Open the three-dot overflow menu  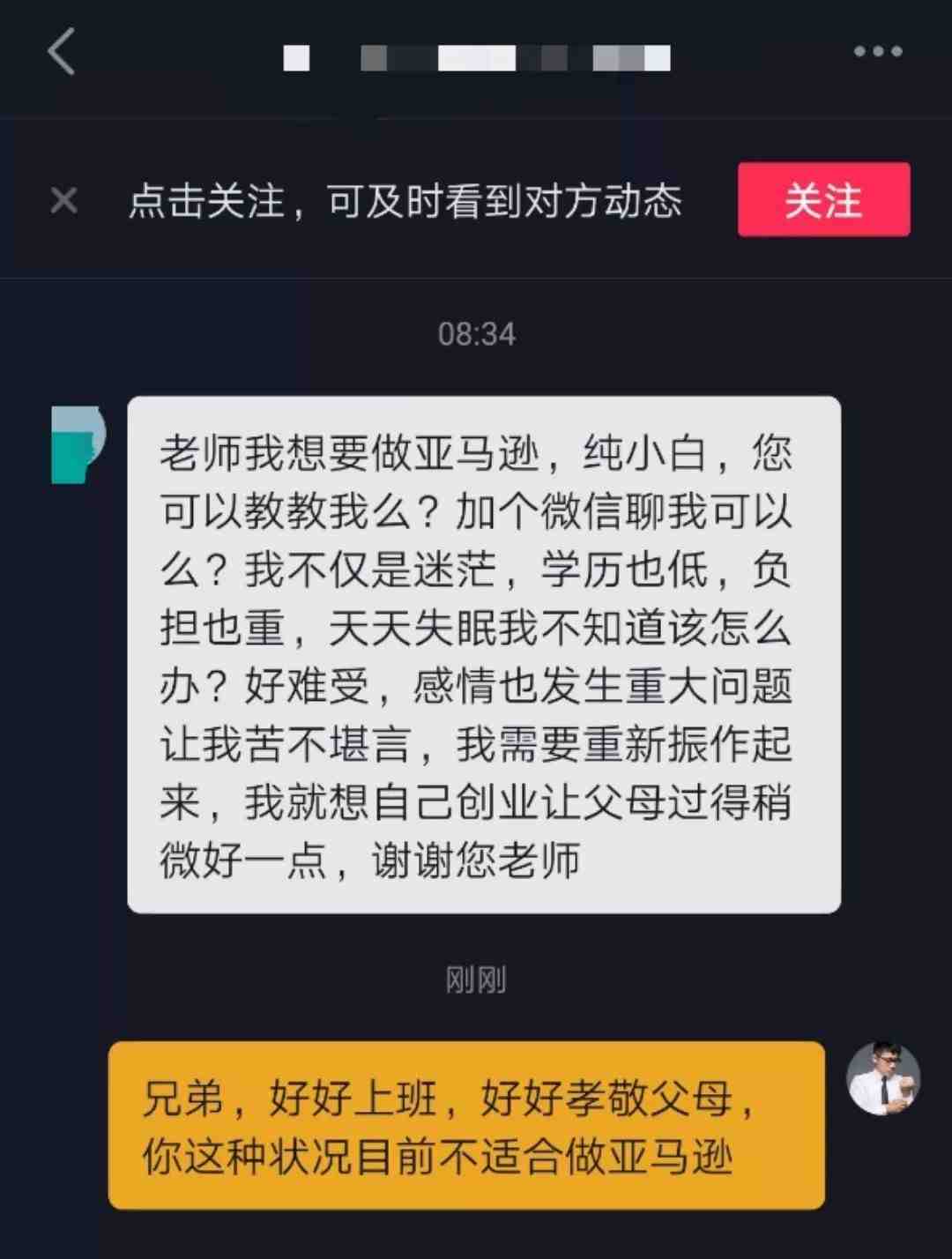(x=877, y=51)
